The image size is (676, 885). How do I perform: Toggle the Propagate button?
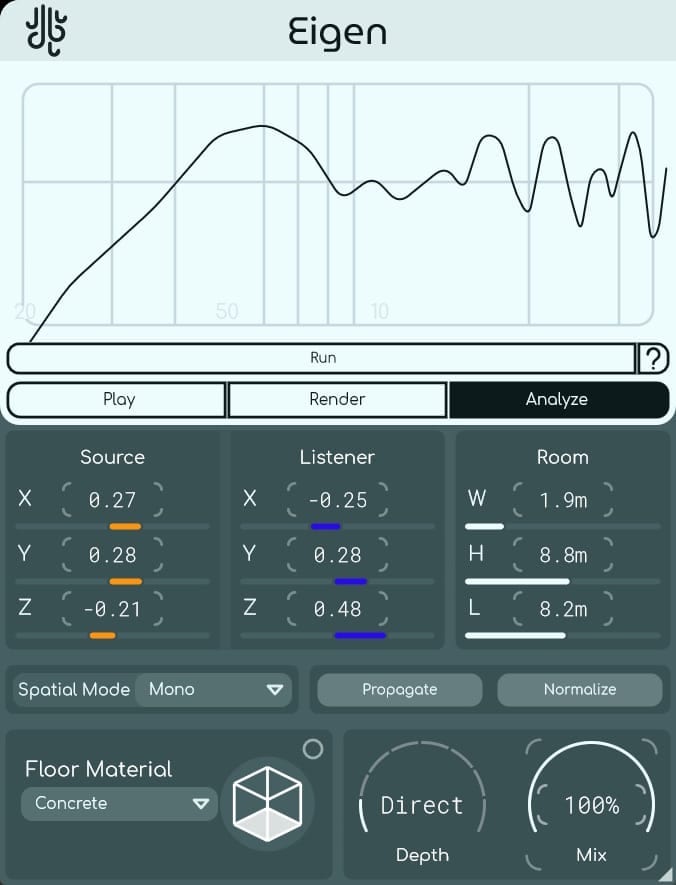400,689
